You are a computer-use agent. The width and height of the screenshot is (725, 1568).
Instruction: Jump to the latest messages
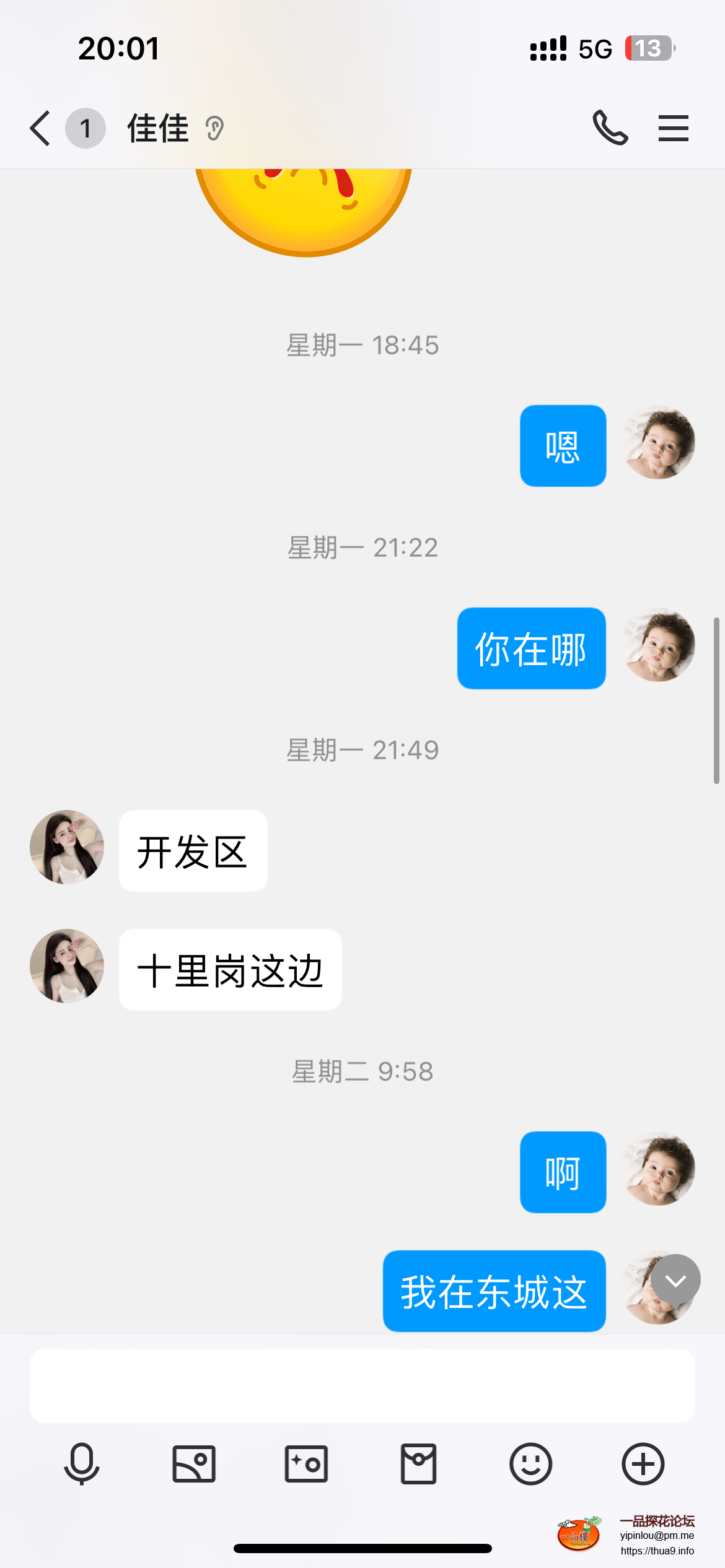click(675, 1280)
